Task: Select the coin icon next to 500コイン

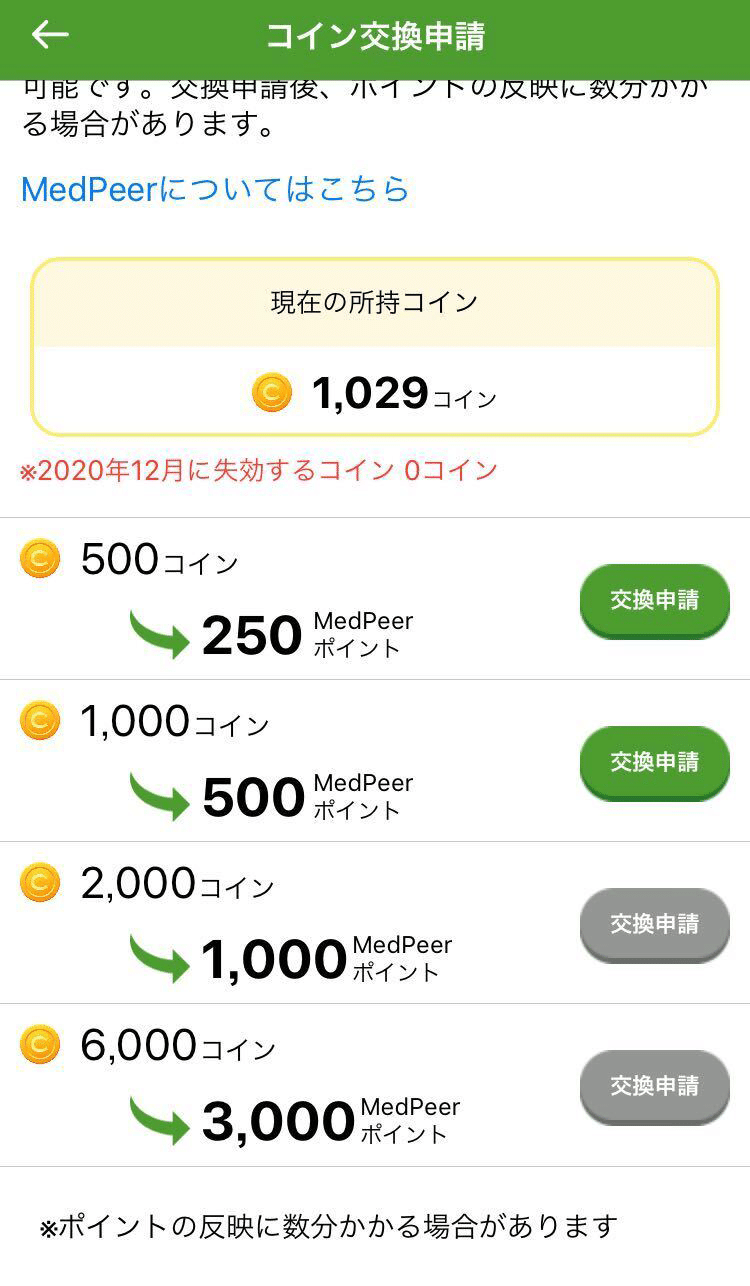Action: [x=39, y=560]
